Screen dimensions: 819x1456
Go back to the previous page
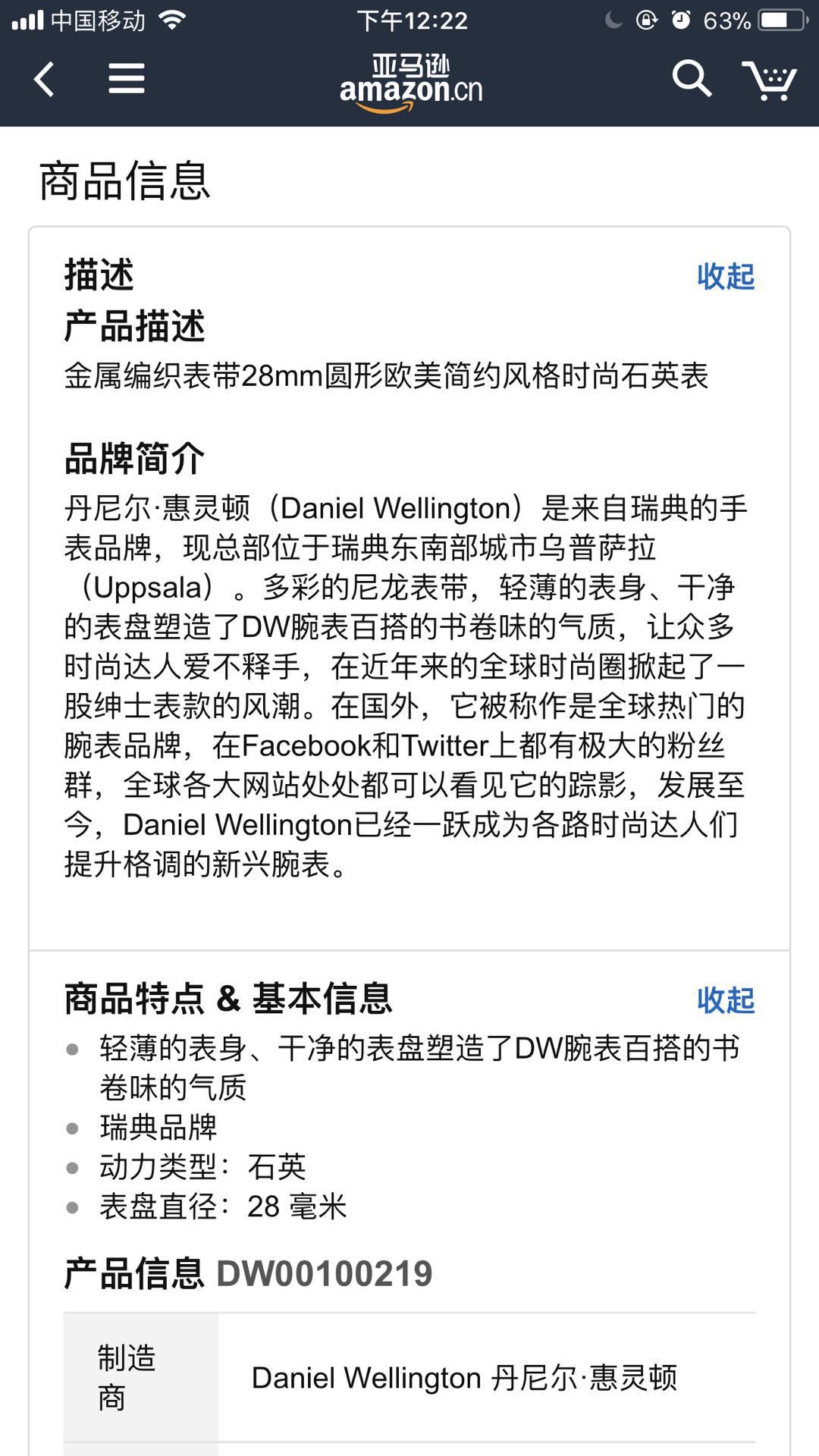tap(44, 79)
